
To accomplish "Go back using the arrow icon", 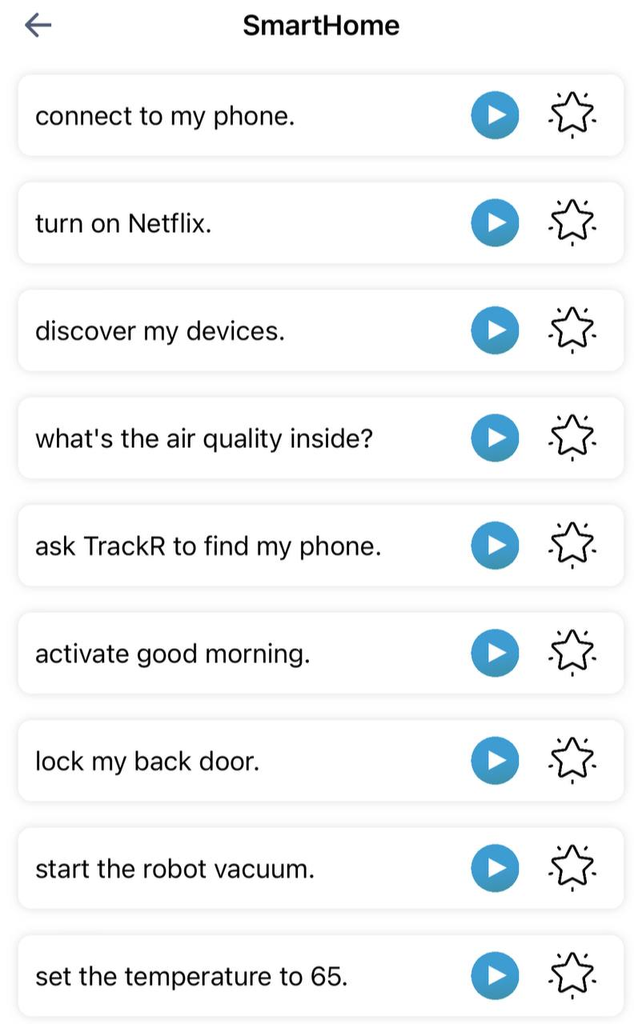I will coord(38,26).
